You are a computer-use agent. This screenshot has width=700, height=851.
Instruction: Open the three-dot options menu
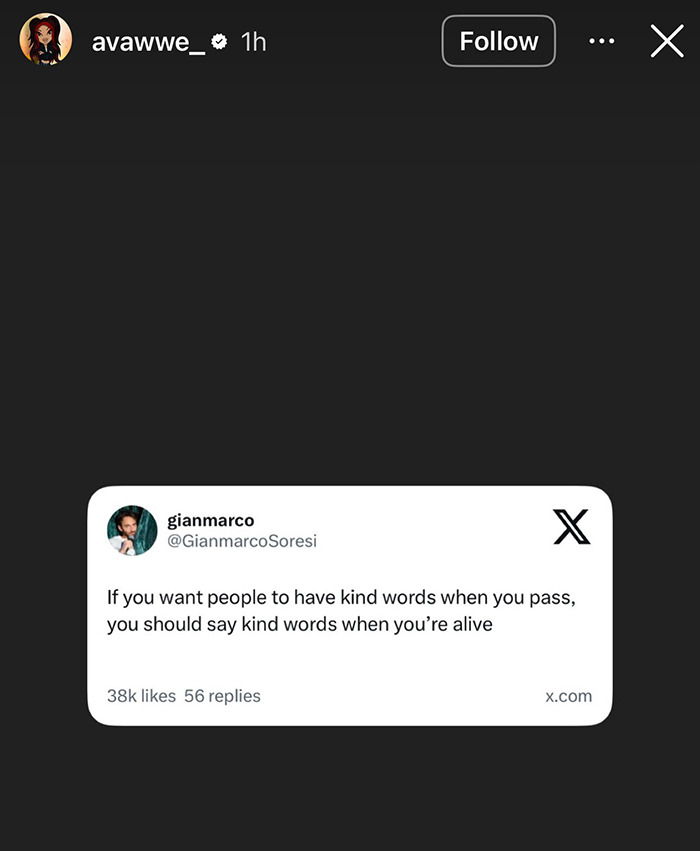602,41
